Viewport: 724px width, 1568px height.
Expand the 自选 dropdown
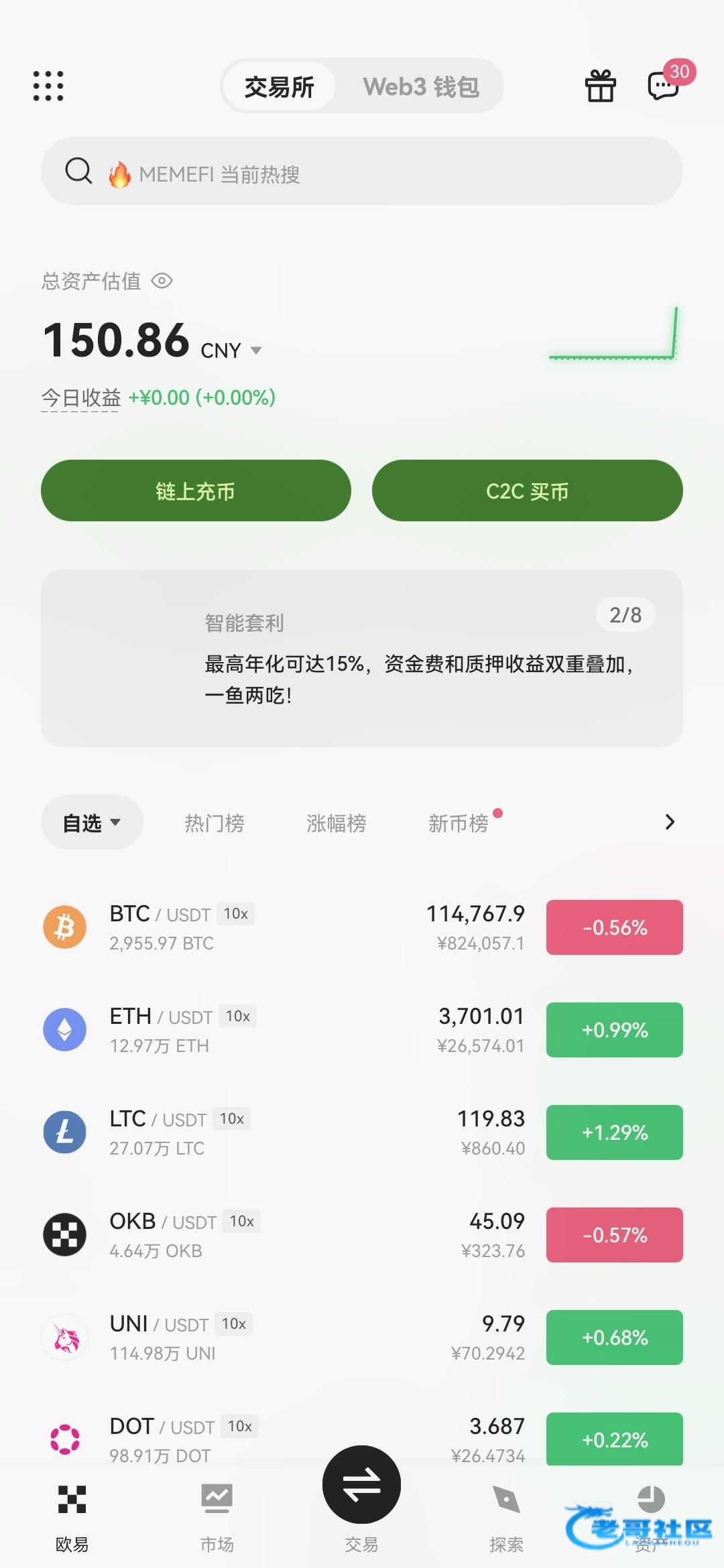click(92, 822)
